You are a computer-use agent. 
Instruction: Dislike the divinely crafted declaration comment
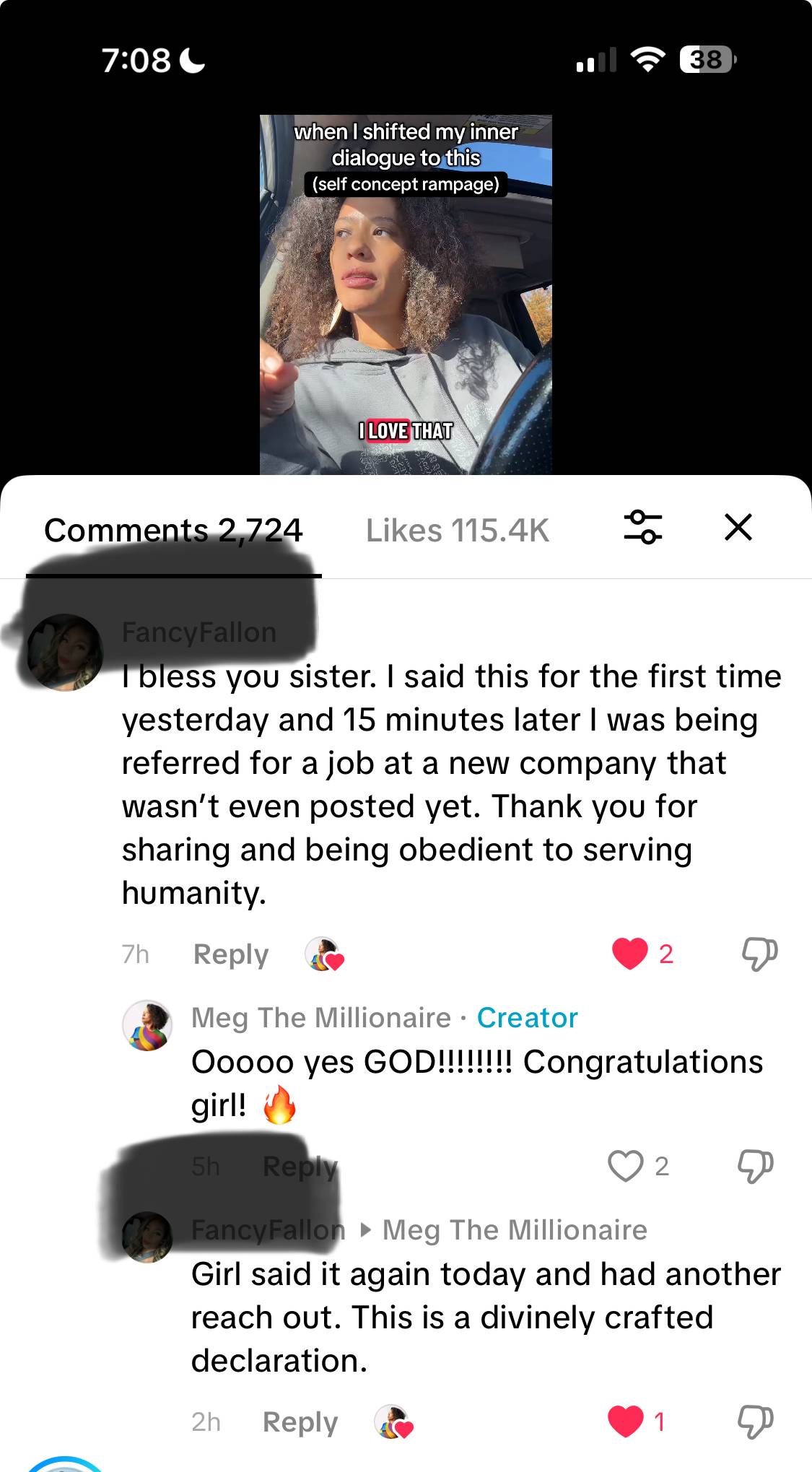click(755, 1421)
